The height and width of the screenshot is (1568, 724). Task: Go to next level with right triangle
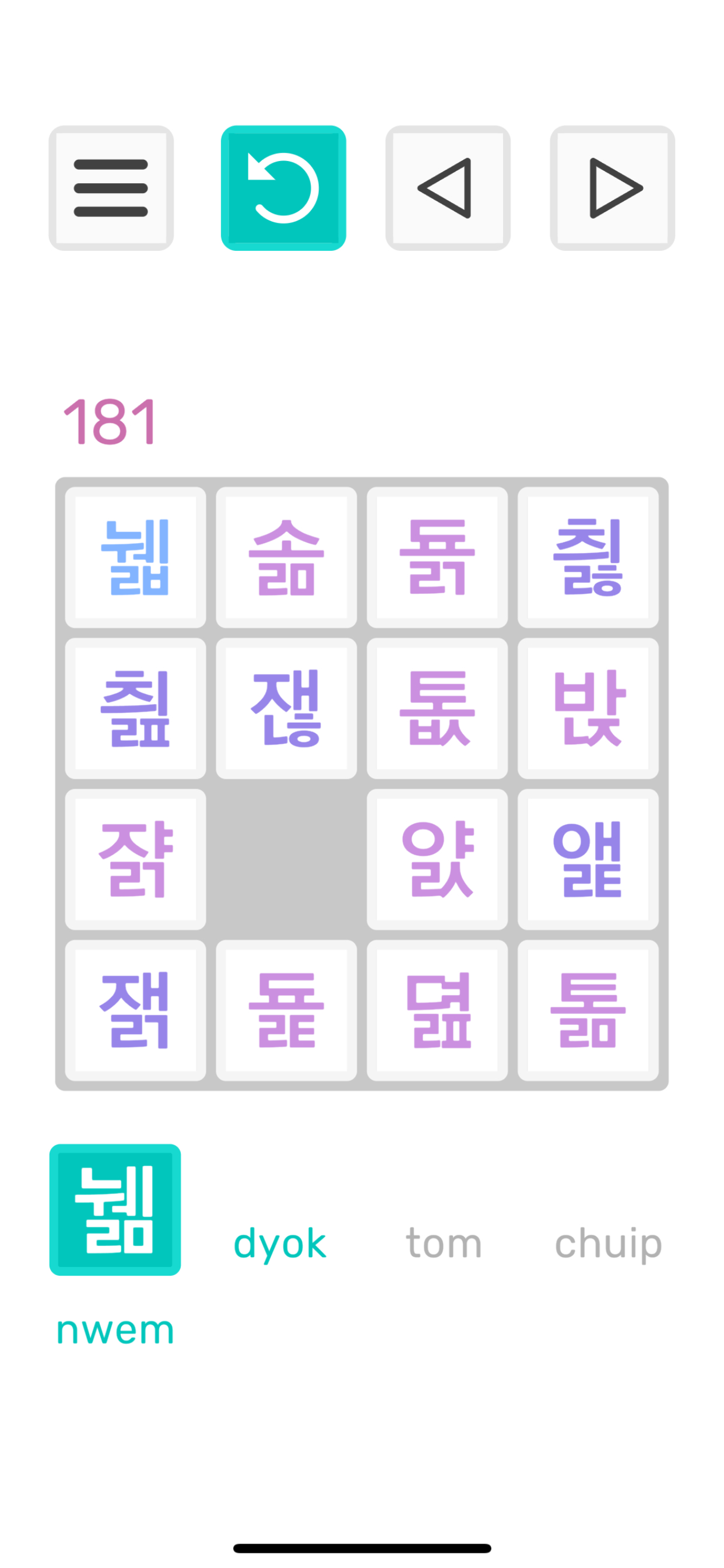pyautogui.click(x=613, y=188)
